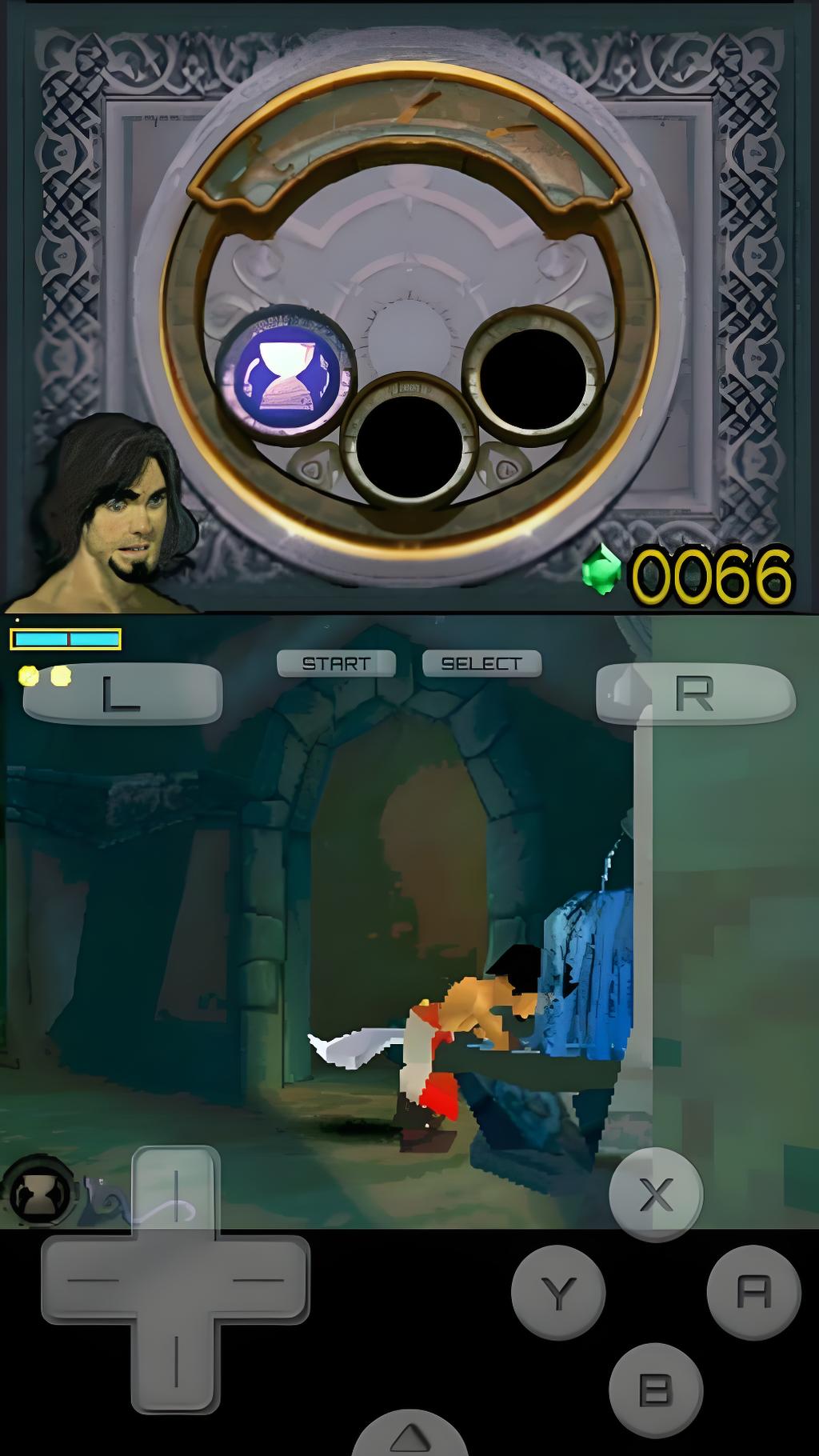Viewport: 819px width, 1456px height.
Task: Tap the L shoulder button
Action: (x=122, y=693)
